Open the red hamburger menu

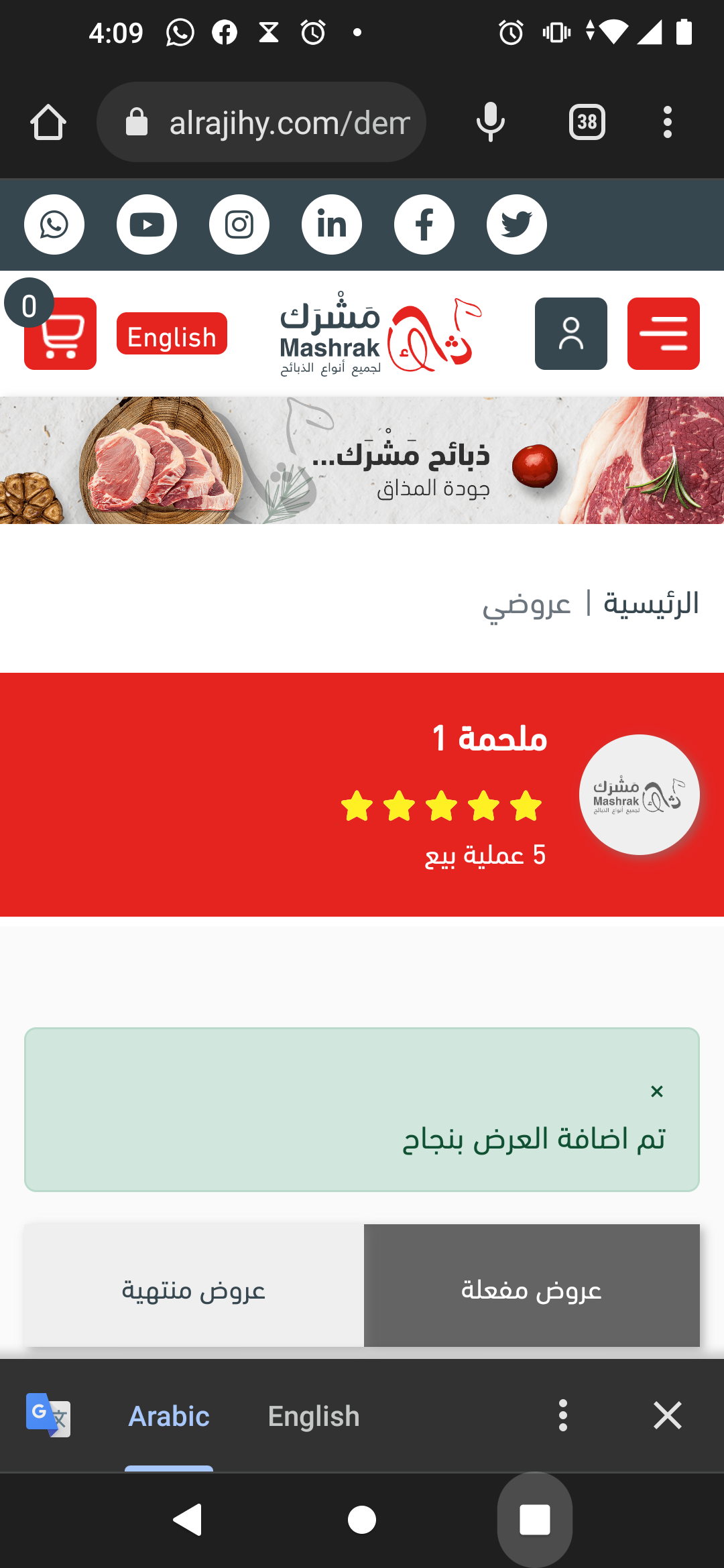coord(664,334)
